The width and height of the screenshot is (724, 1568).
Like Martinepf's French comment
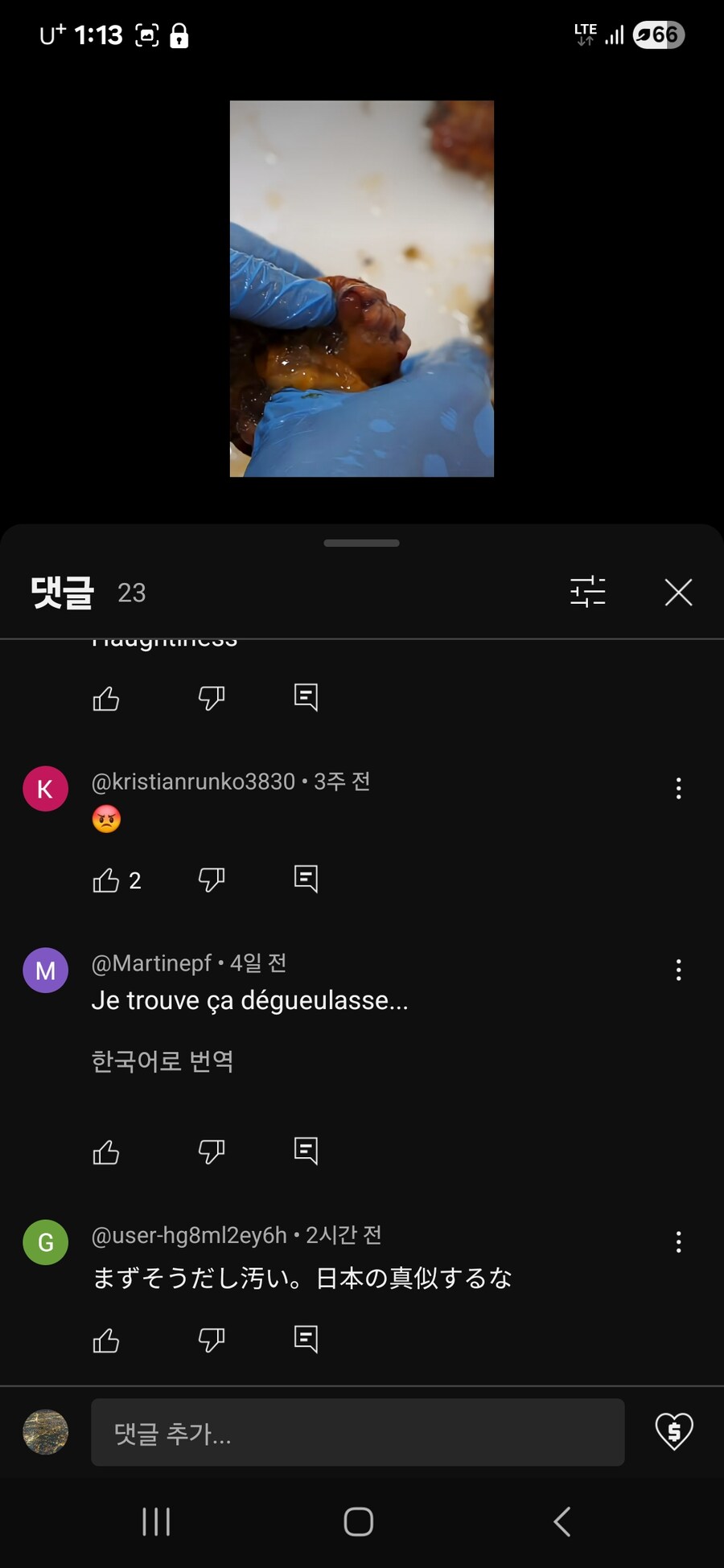click(x=106, y=1152)
